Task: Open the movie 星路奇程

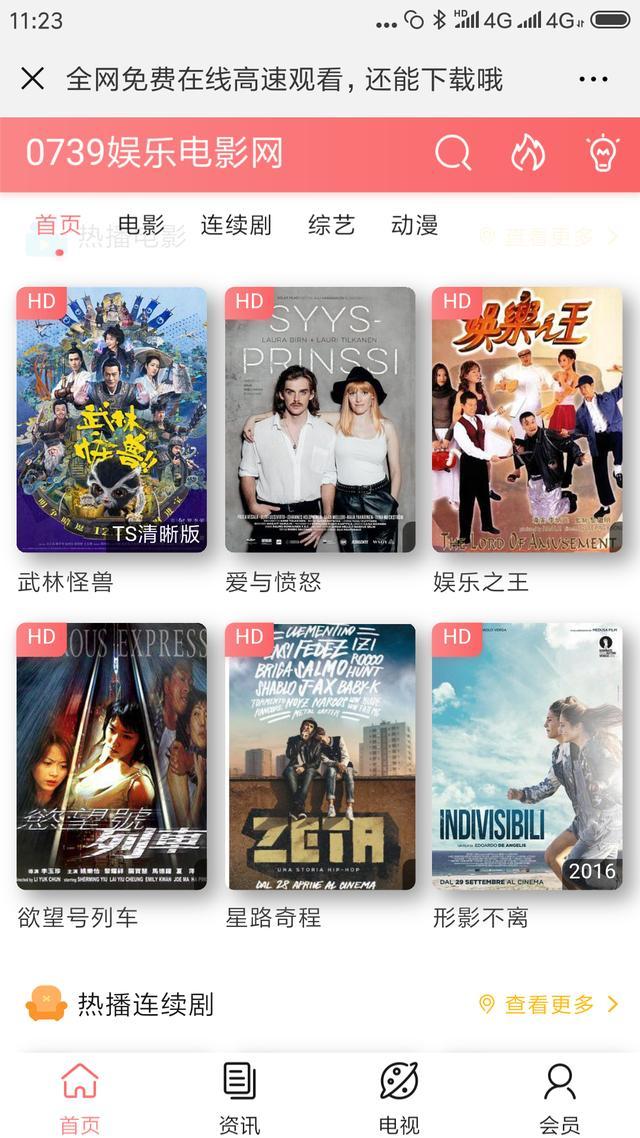Action: point(320,756)
